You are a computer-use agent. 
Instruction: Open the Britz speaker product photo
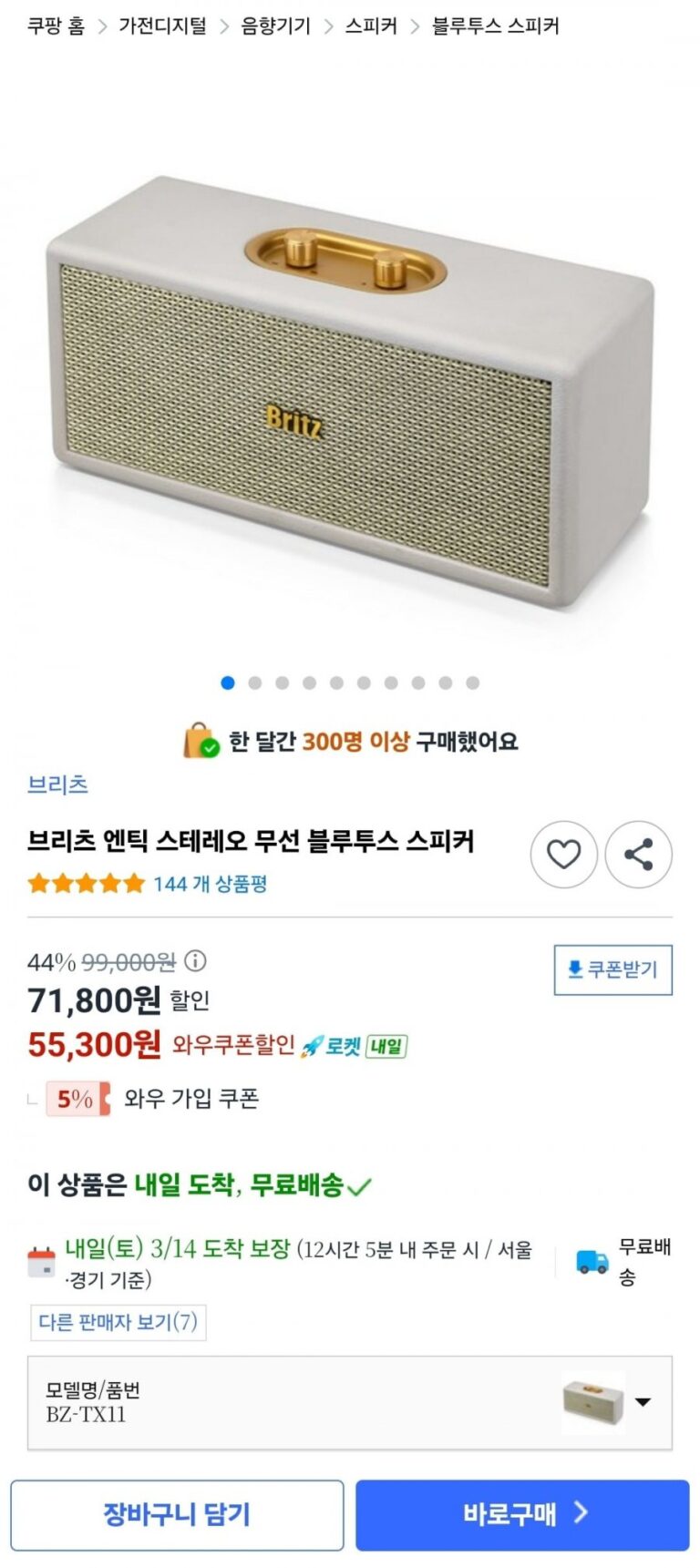point(350,392)
